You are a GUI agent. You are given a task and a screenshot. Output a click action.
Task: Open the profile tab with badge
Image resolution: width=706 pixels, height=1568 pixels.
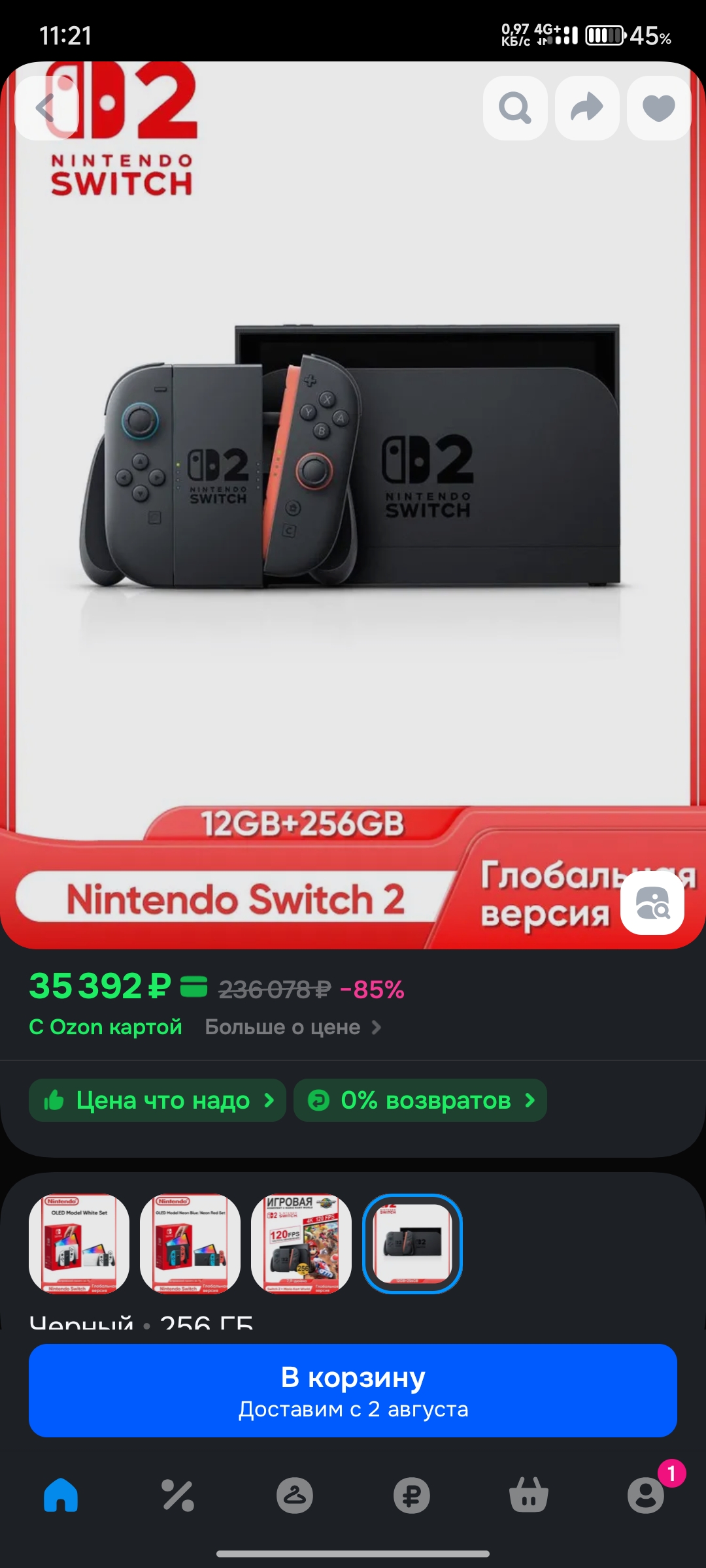click(646, 1495)
